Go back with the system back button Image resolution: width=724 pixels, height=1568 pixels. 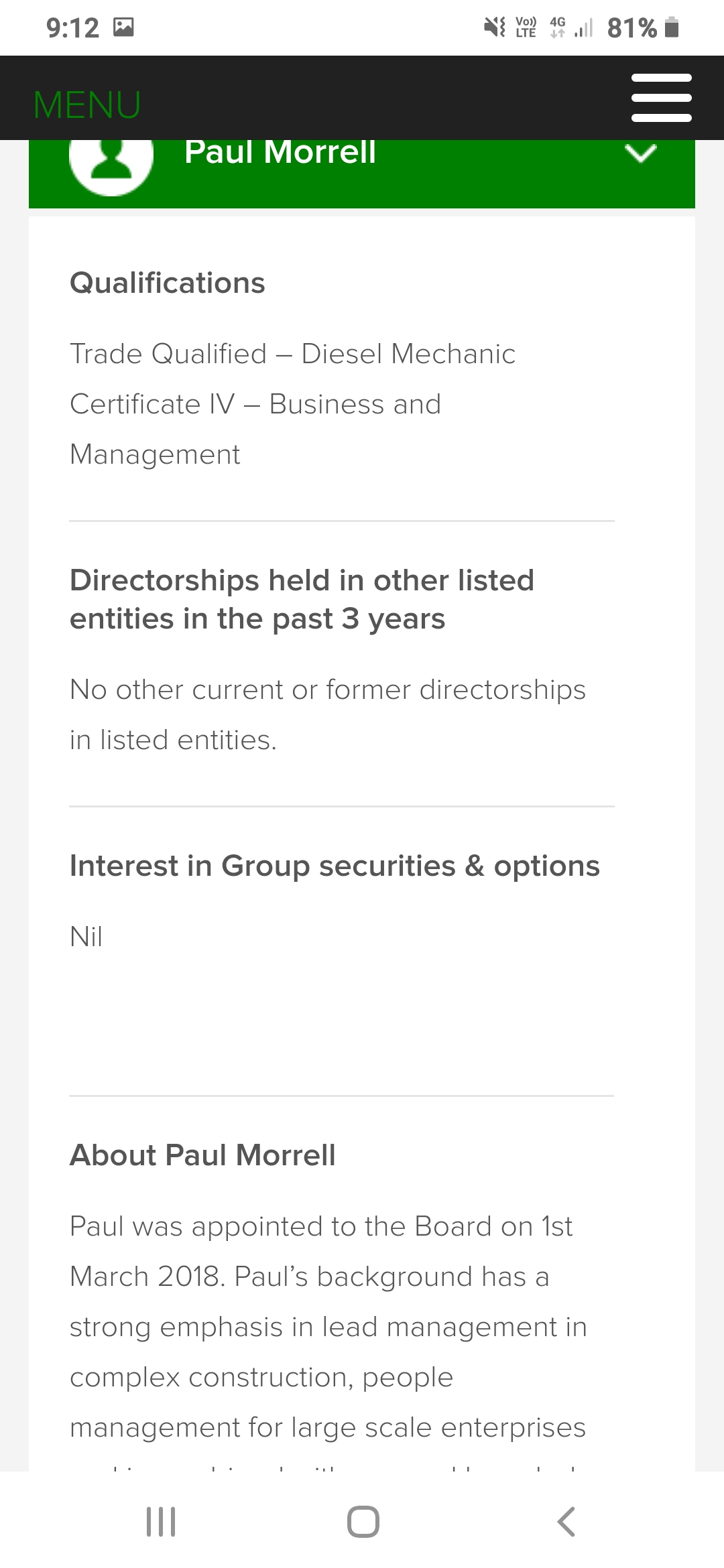[x=566, y=1521]
